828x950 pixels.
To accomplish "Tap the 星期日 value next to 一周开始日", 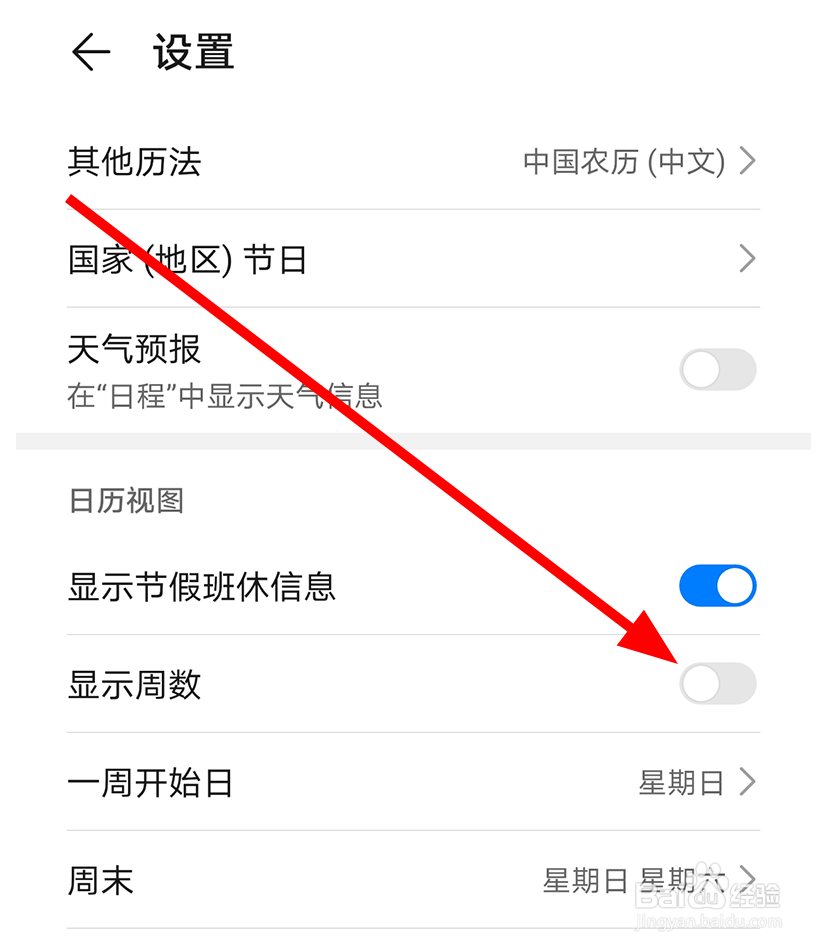I will click(680, 783).
